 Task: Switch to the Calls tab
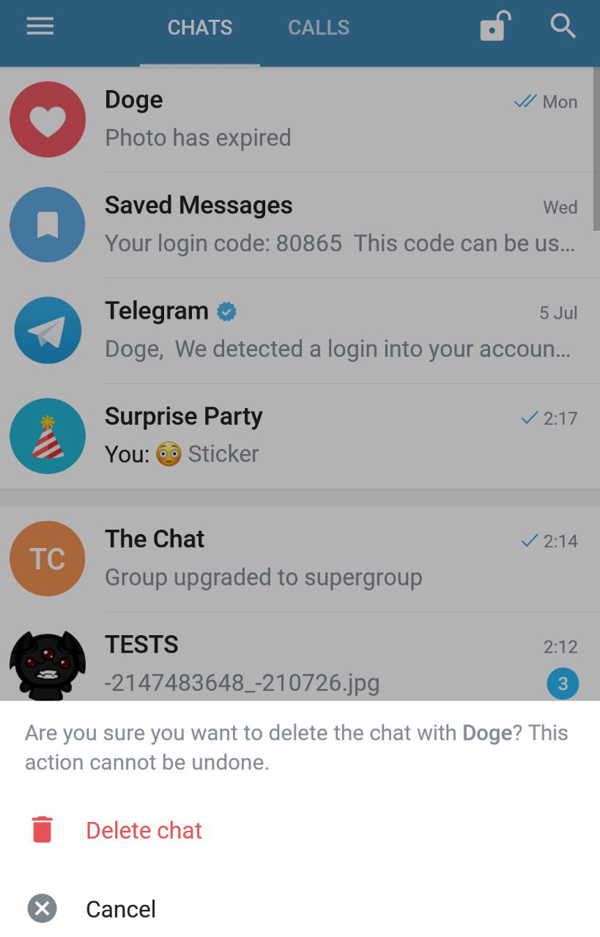(x=318, y=28)
